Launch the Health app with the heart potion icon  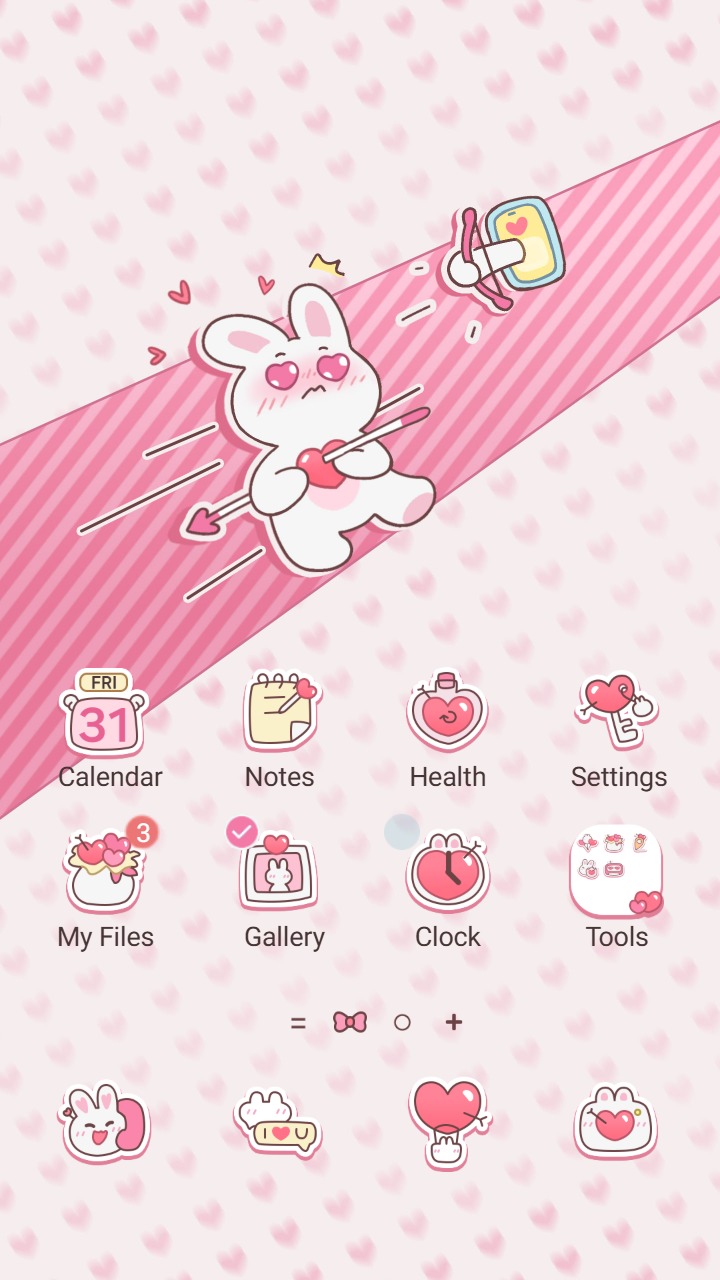click(x=447, y=713)
